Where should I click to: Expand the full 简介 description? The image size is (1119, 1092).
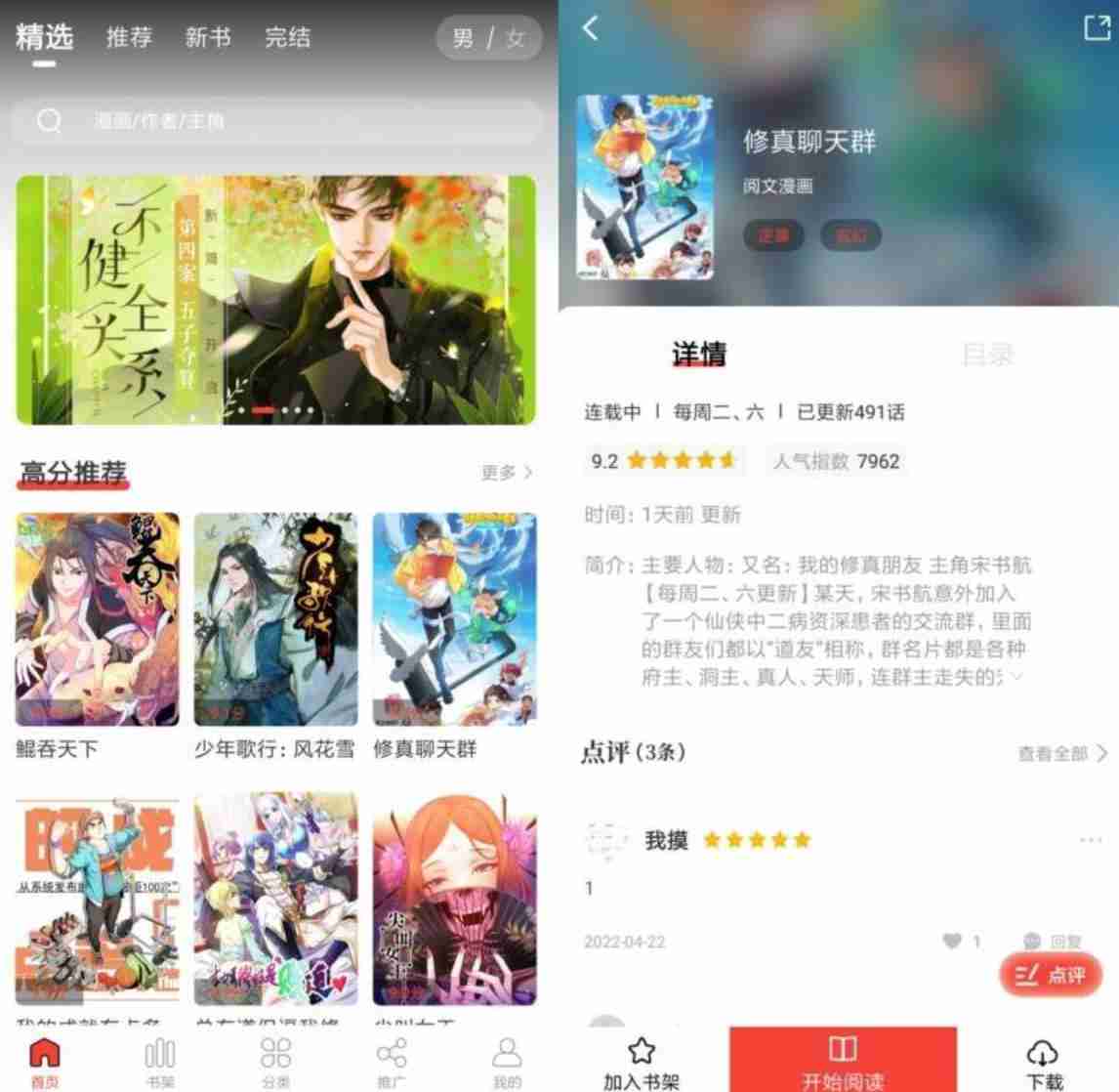point(1015,676)
